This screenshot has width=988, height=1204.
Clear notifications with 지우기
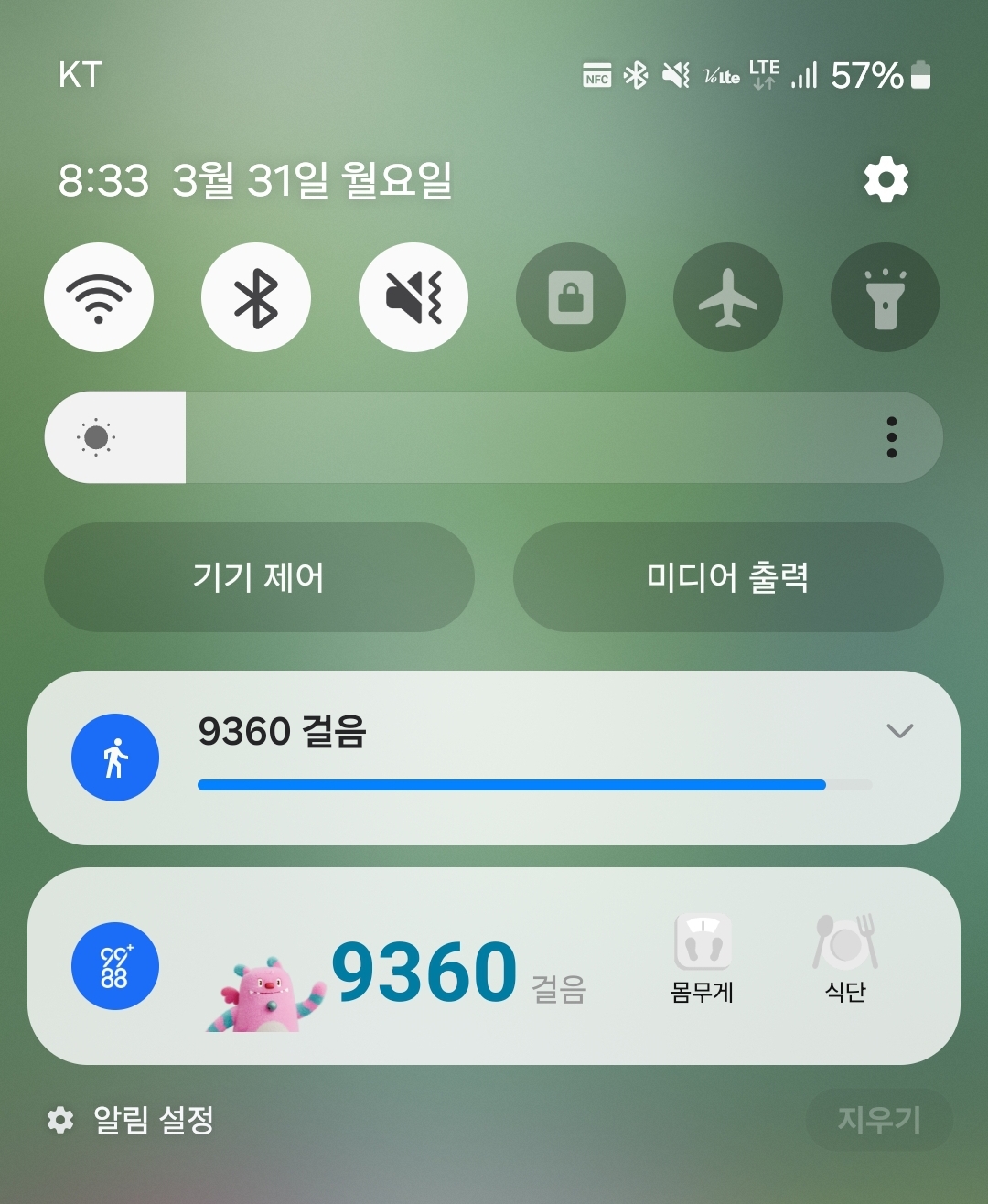pyautogui.click(x=879, y=1120)
